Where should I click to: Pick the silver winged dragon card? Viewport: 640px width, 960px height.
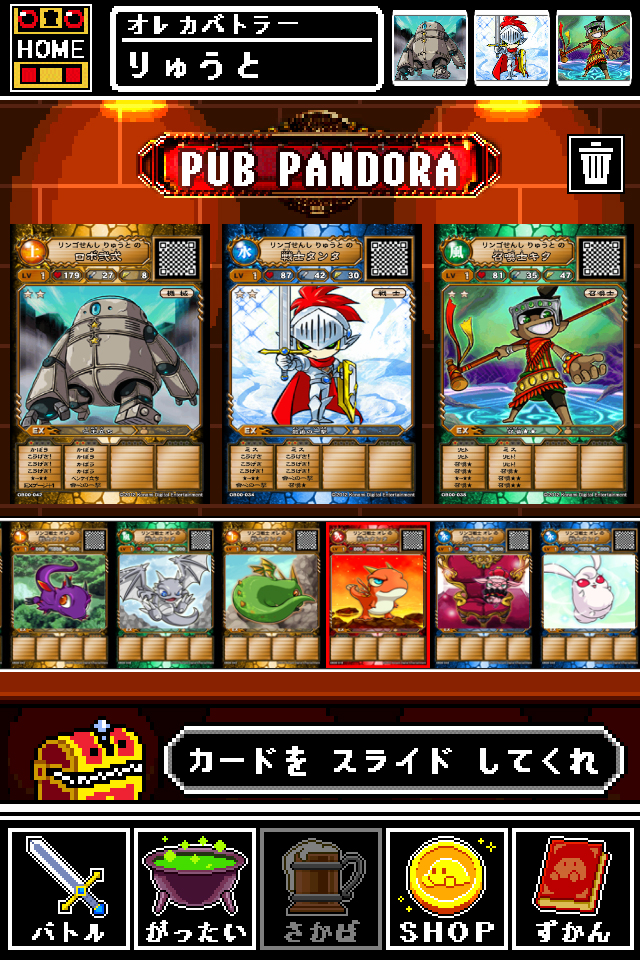point(165,594)
